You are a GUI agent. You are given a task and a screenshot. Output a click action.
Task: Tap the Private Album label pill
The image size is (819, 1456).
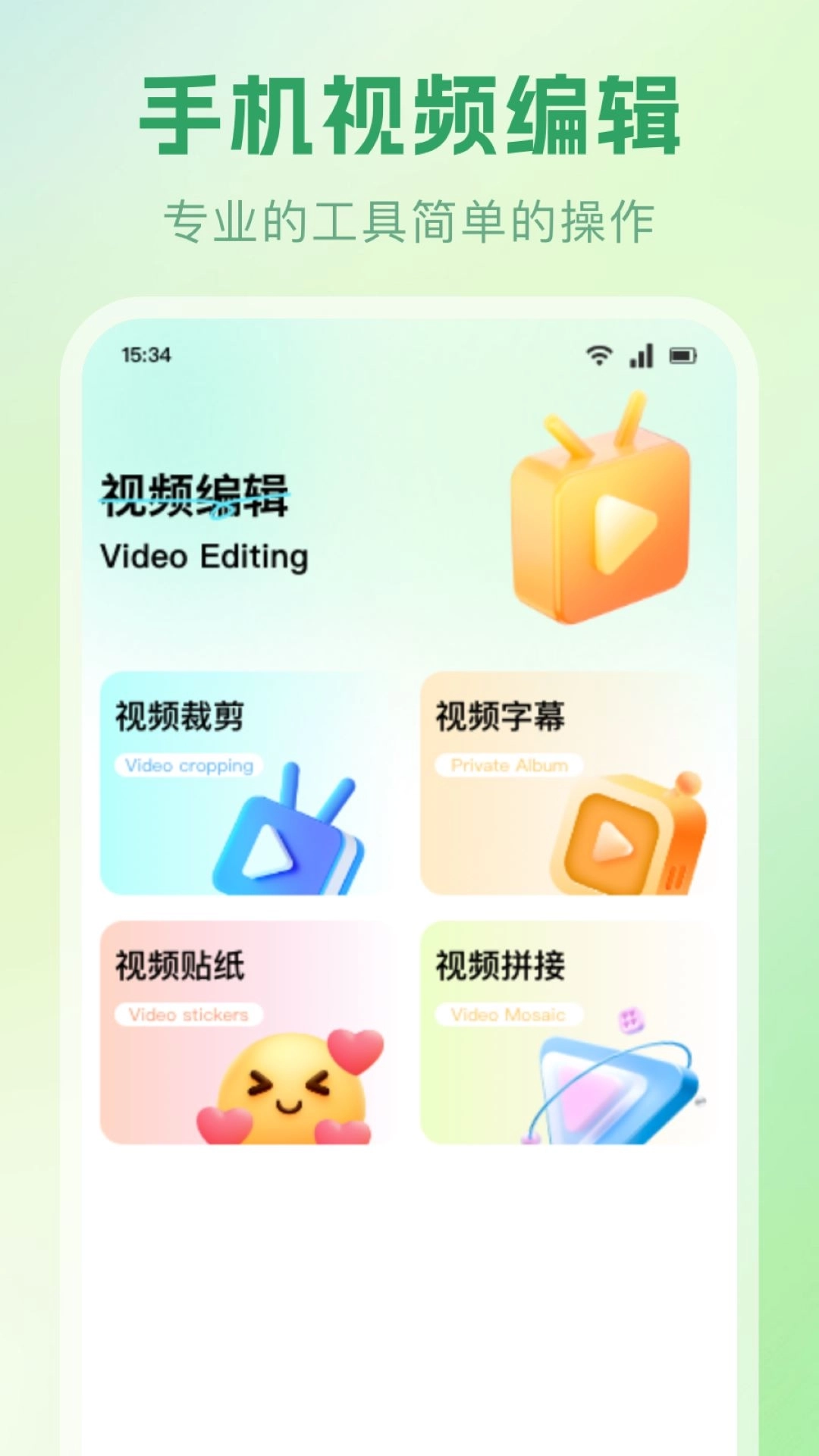pos(508,766)
